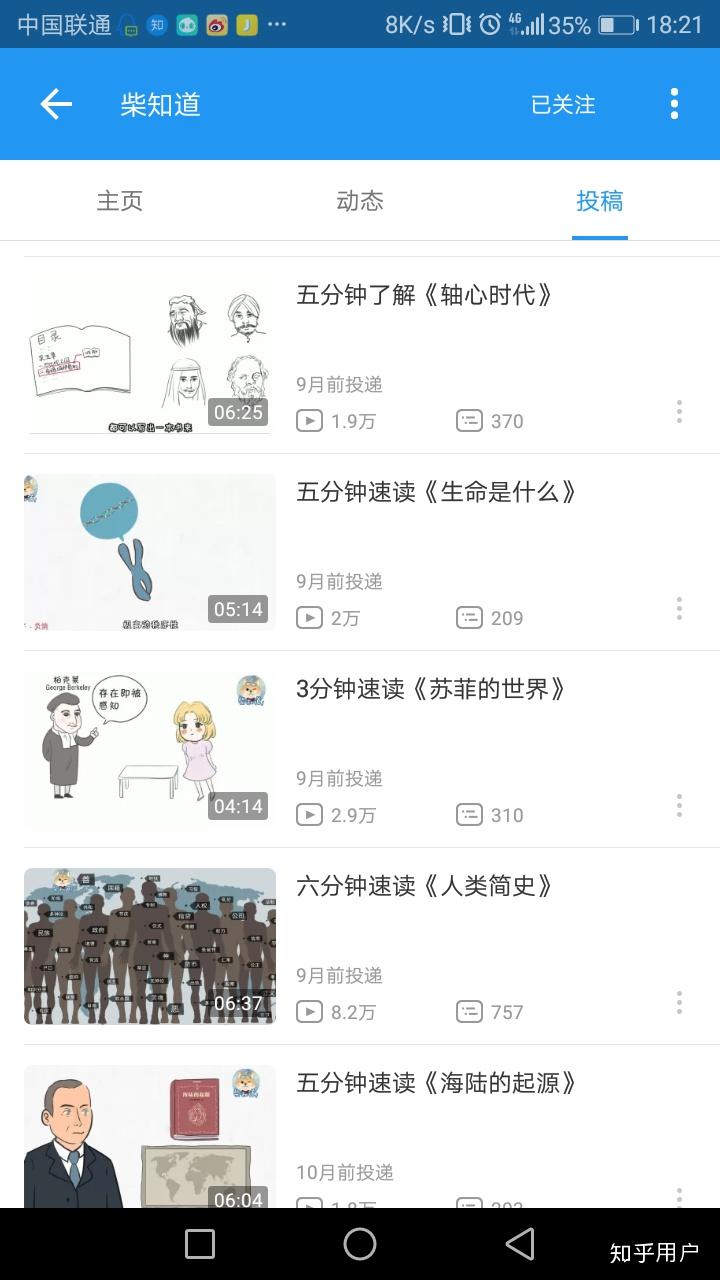Open more options for 《轴心时代》 video

[x=679, y=411]
